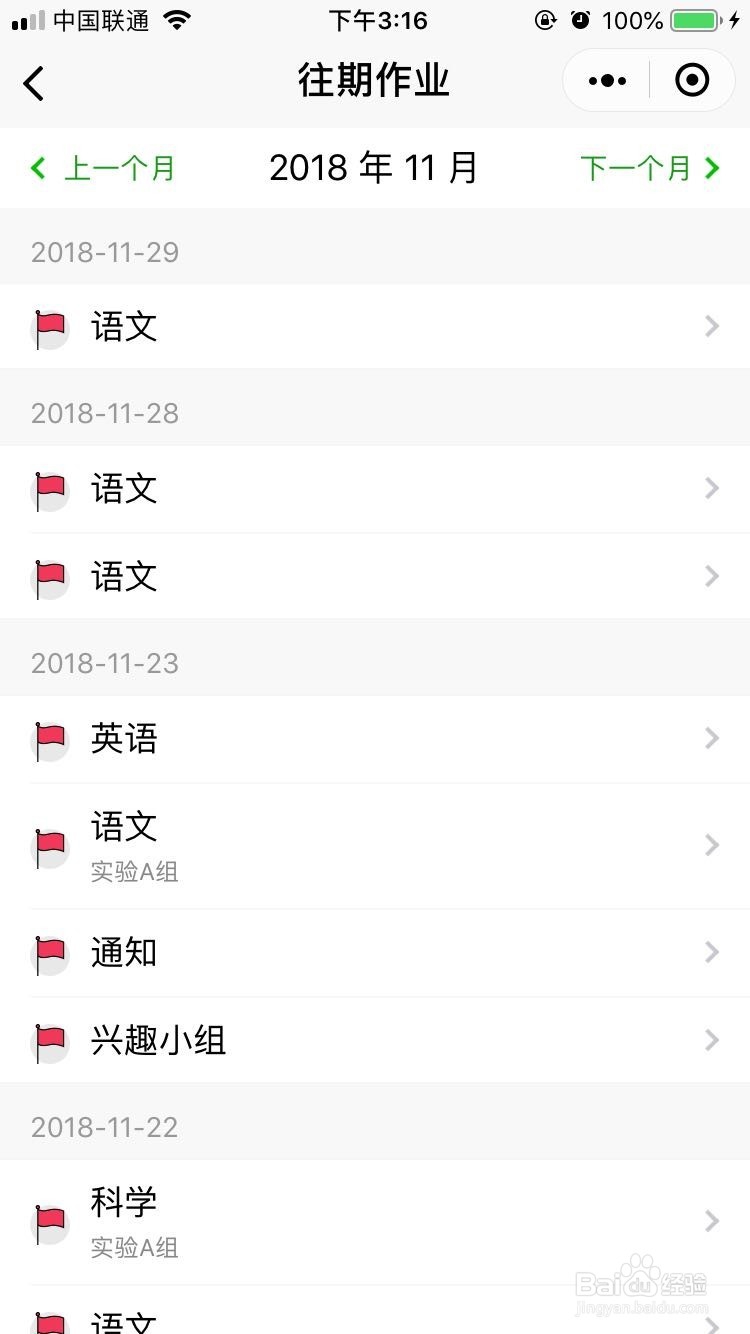Open the 通知 entry
This screenshot has width=750, height=1334.
pos(375,952)
